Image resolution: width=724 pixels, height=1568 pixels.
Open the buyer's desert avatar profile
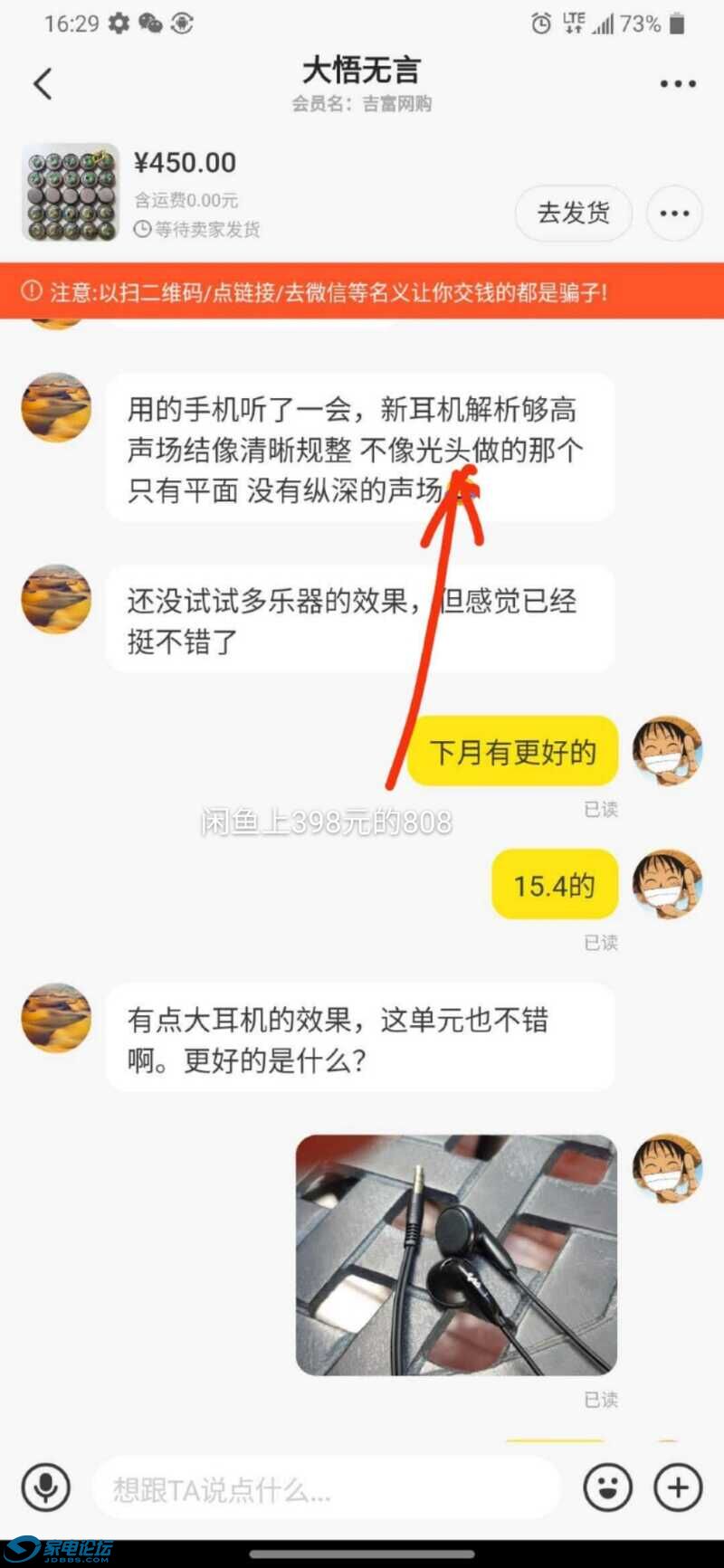click(x=56, y=407)
